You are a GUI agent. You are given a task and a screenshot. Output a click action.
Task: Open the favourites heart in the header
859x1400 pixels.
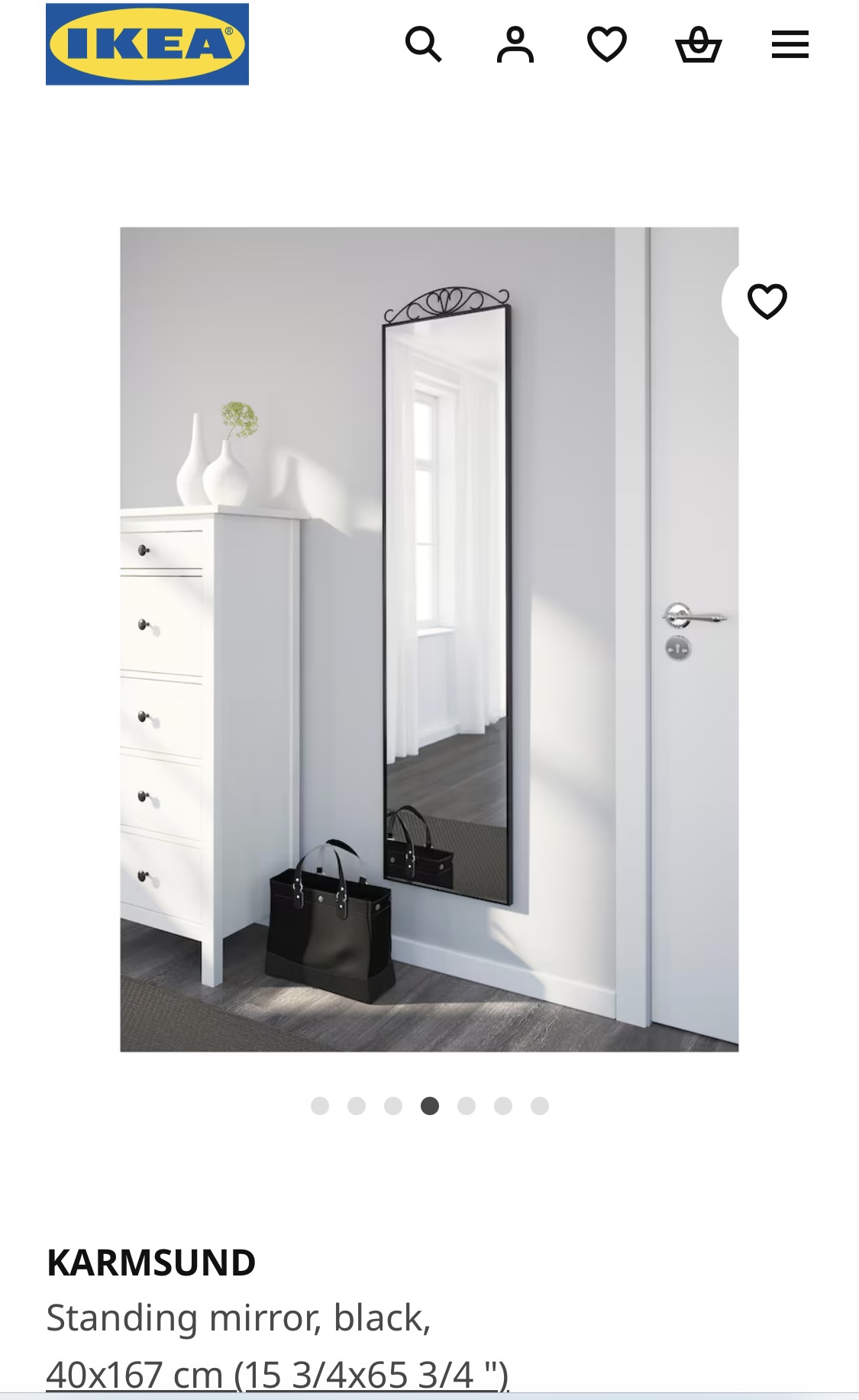click(x=607, y=44)
